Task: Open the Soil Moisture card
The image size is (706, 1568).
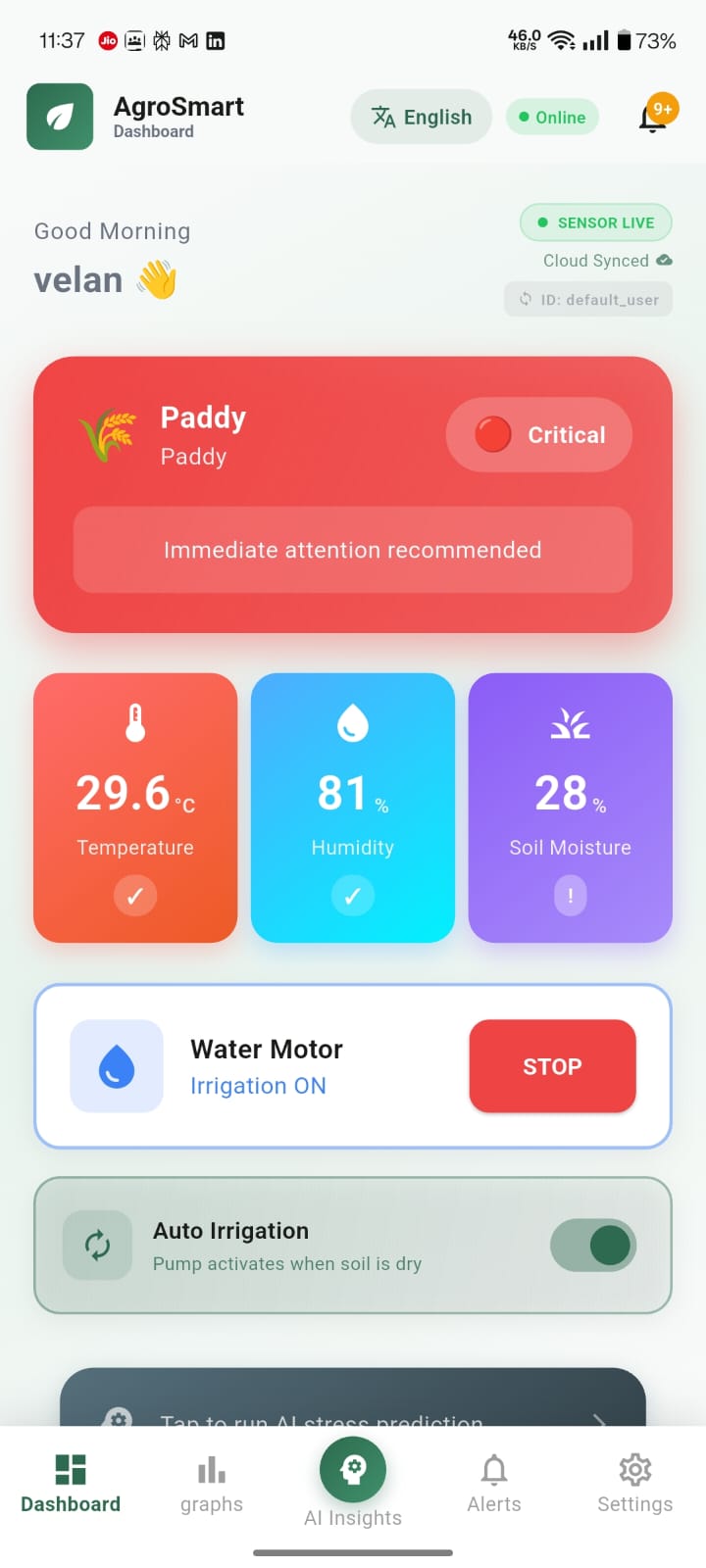Action: 571,808
